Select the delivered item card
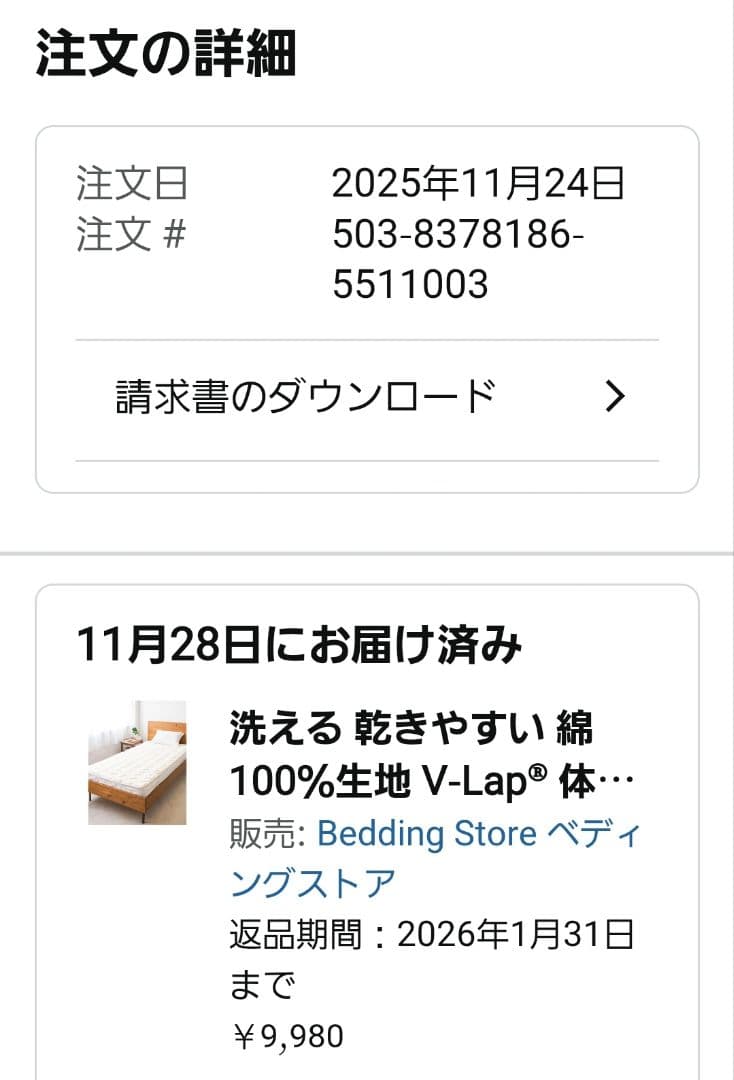 (x=367, y=830)
